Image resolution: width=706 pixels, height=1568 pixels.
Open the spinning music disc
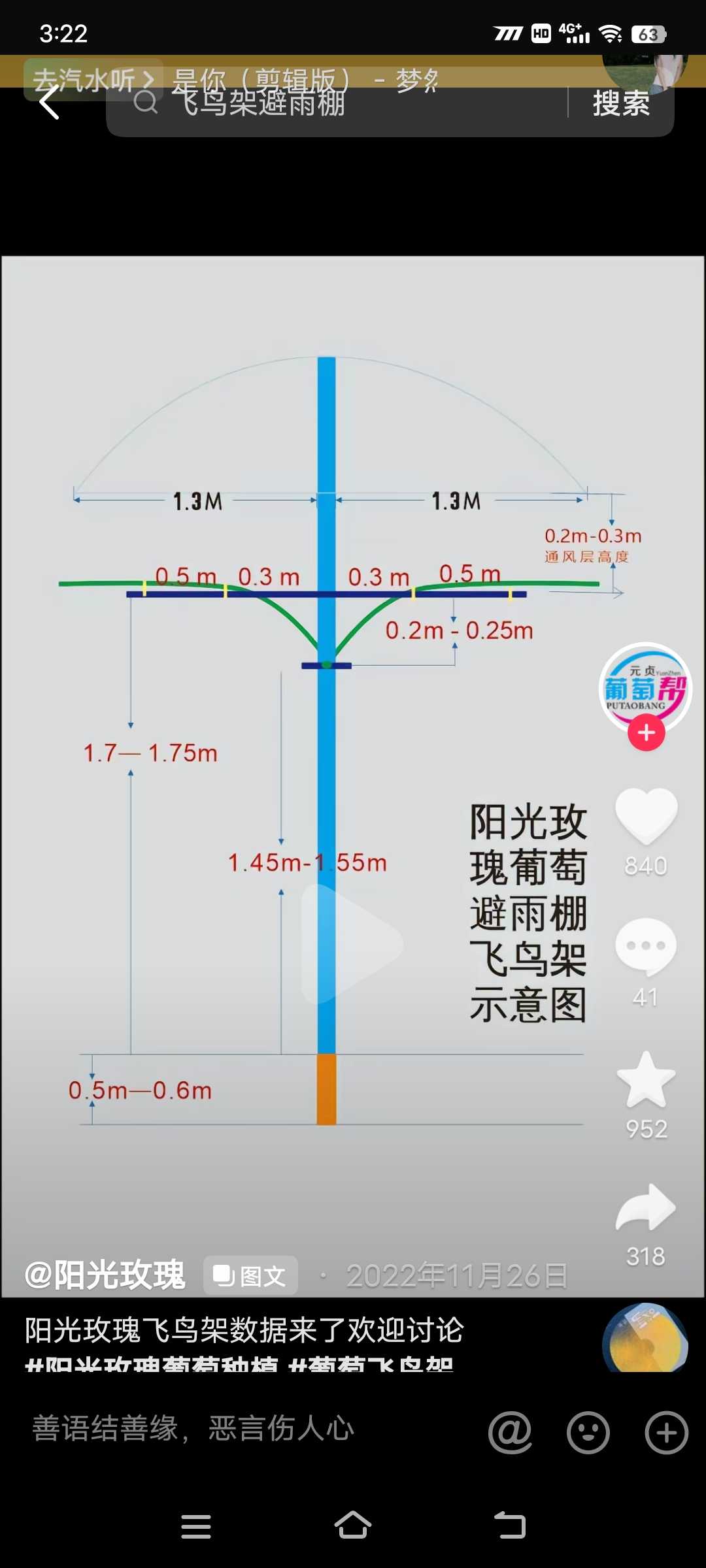click(x=645, y=1337)
